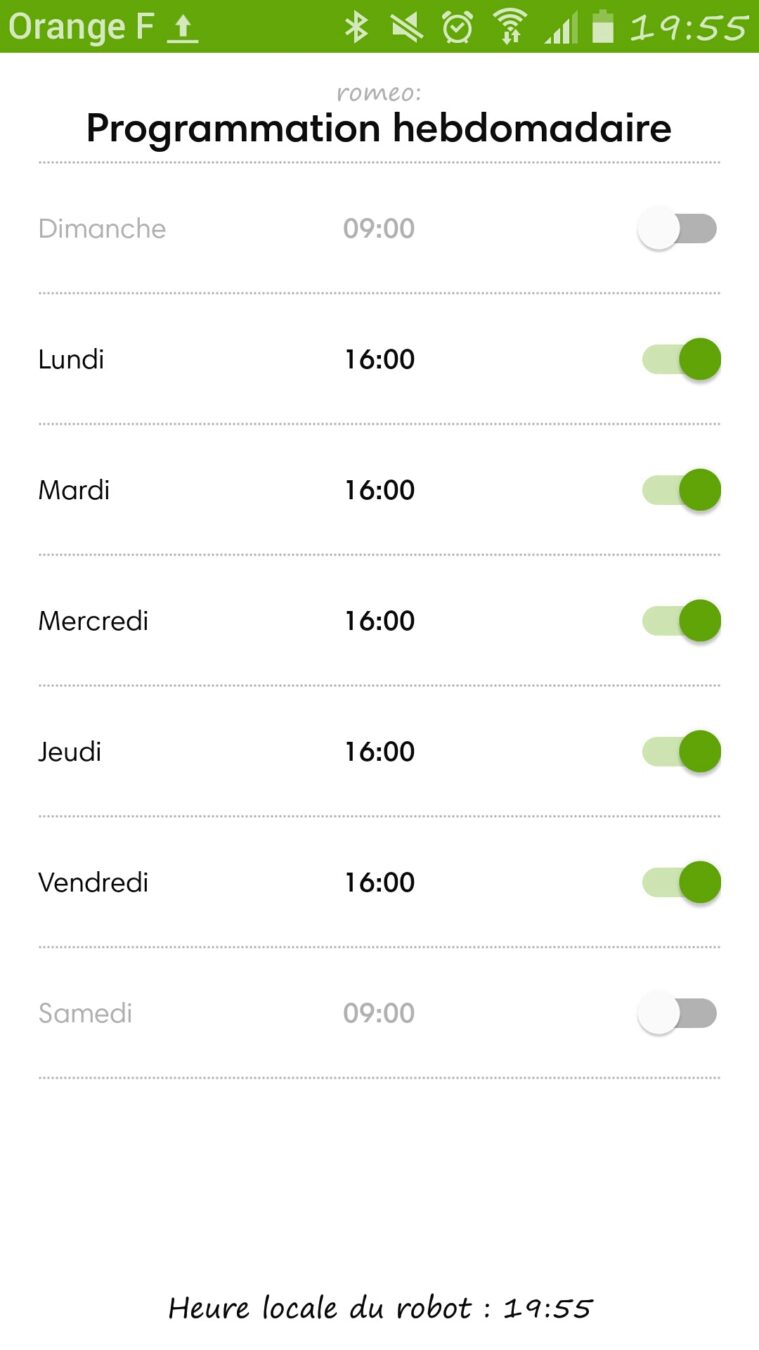Open the time picker for Mercredi
Screen dimensions: 759x1350
click(x=379, y=621)
